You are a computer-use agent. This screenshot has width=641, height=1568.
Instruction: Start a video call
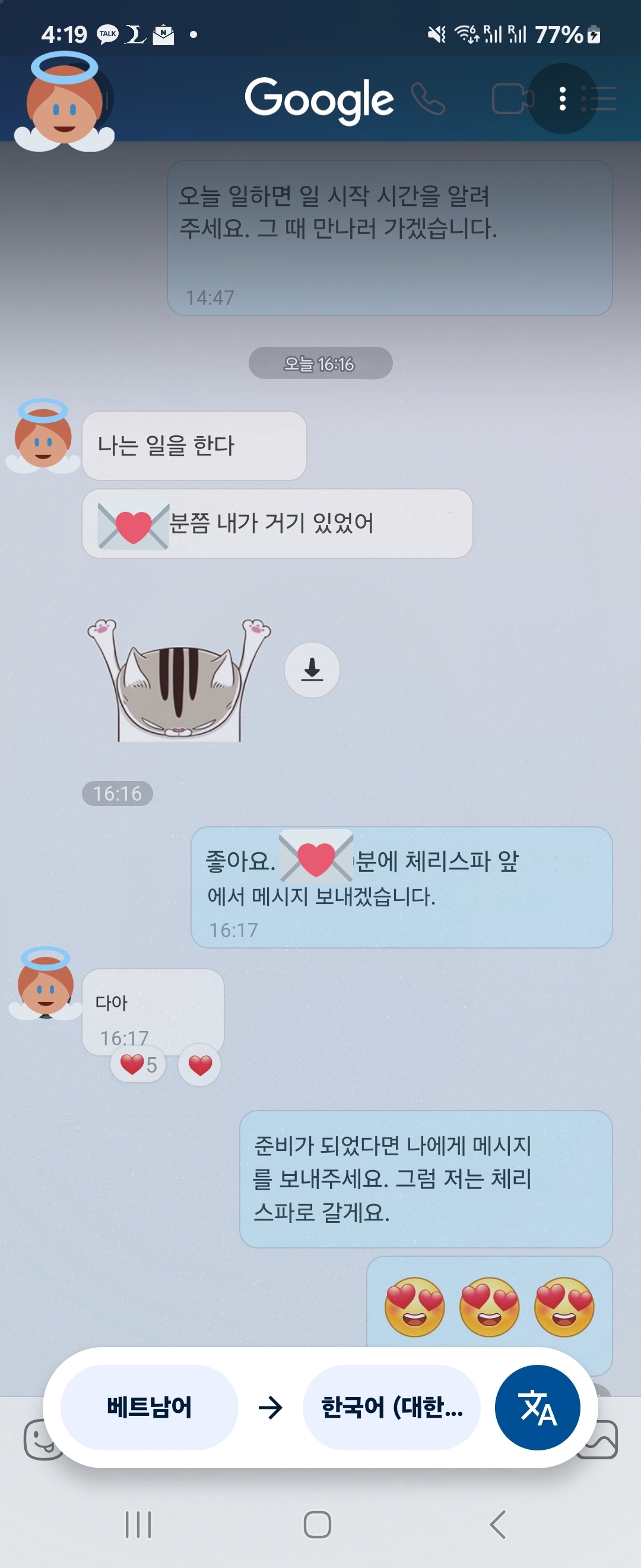click(x=512, y=99)
